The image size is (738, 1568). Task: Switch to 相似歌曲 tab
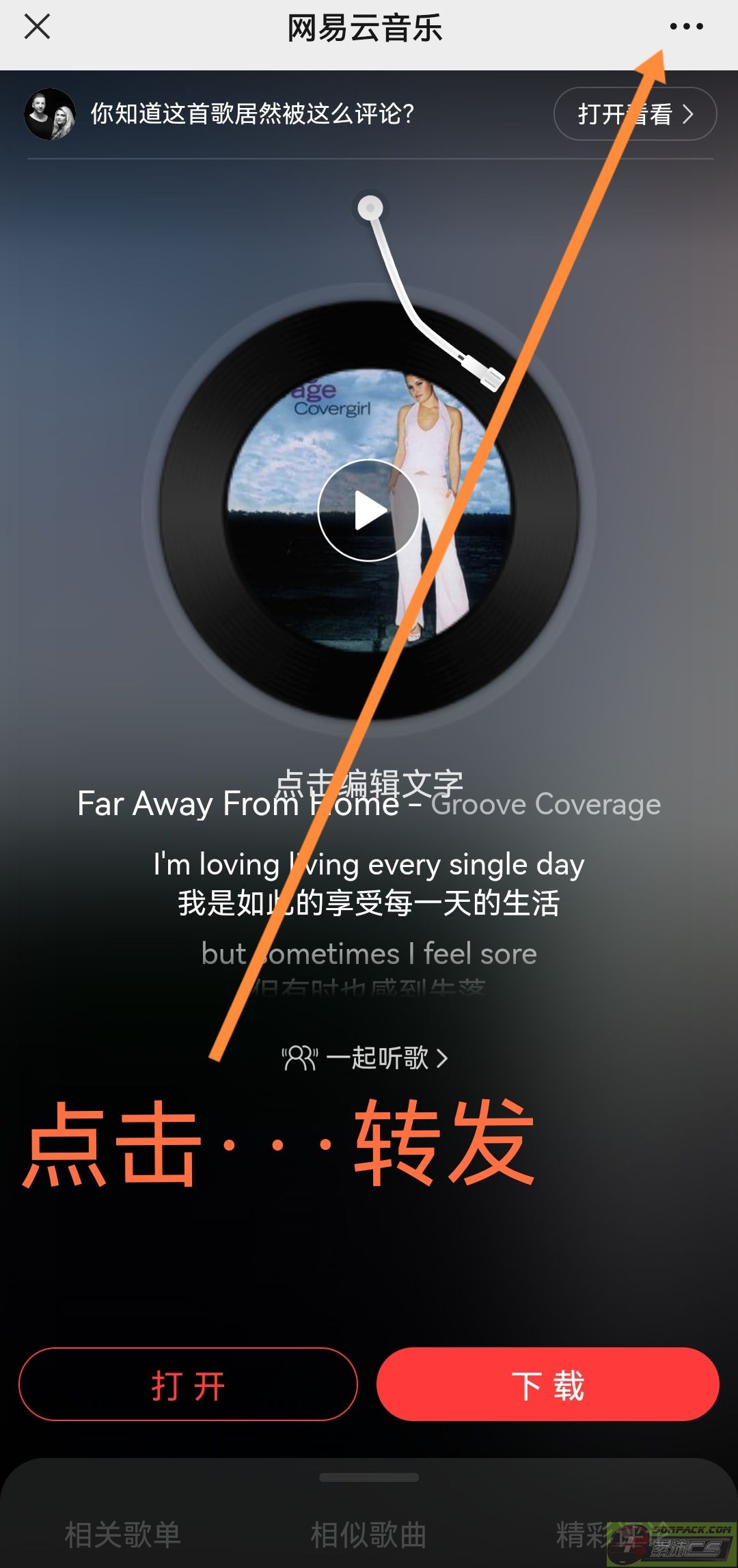369,1535
